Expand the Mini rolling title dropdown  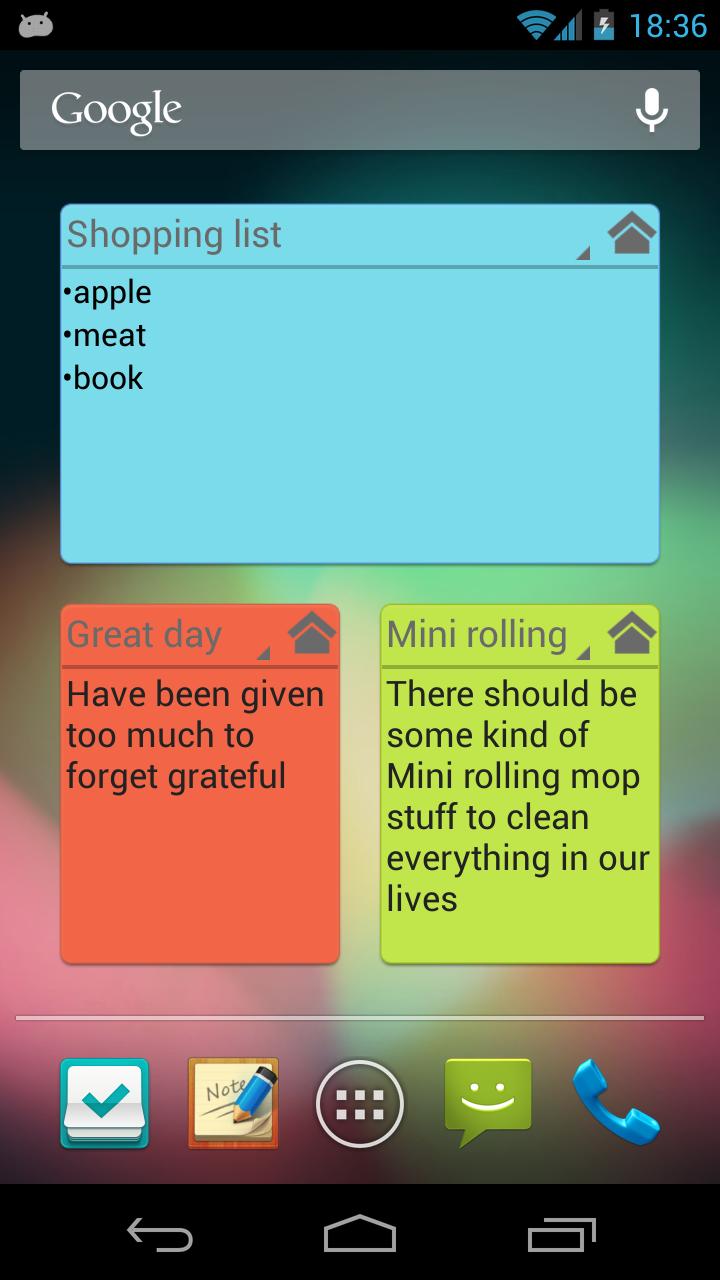[583, 653]
